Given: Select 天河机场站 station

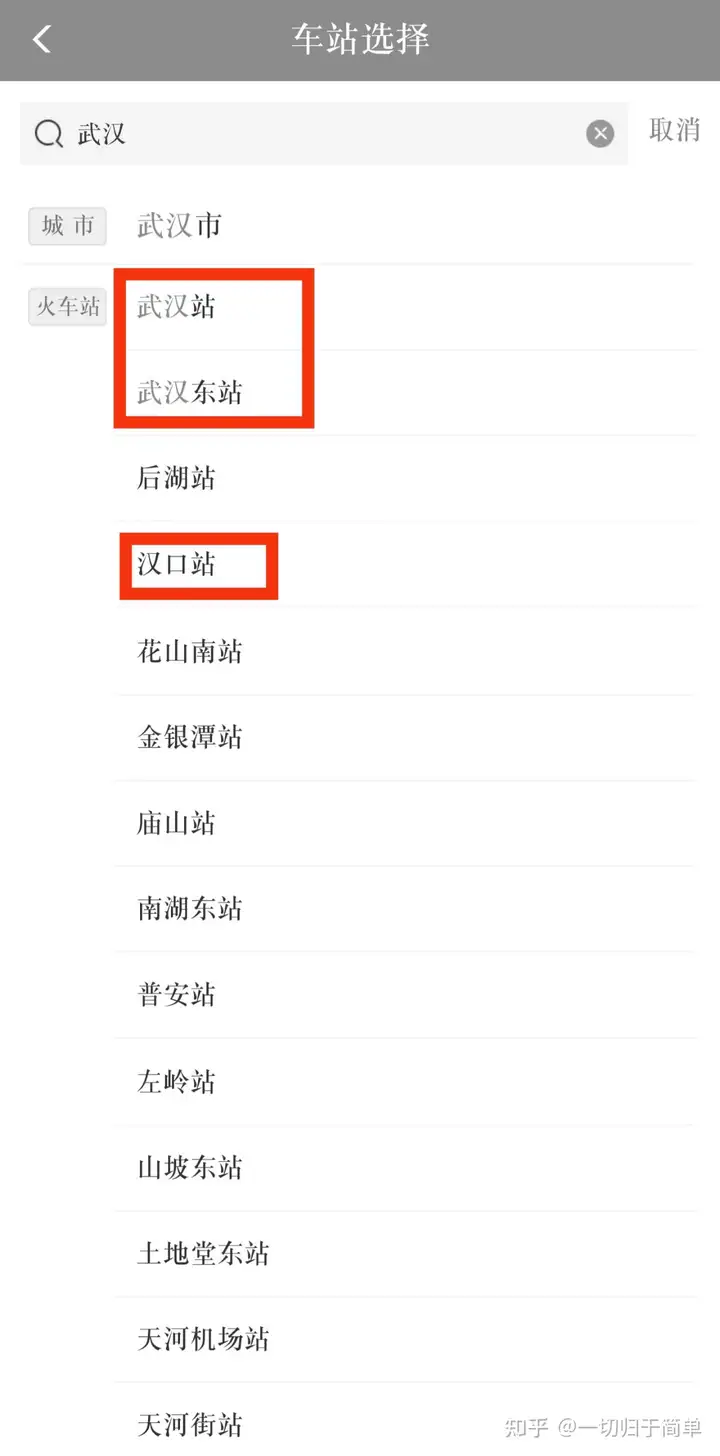Looking at the screenshot, I should [203, 1340].
